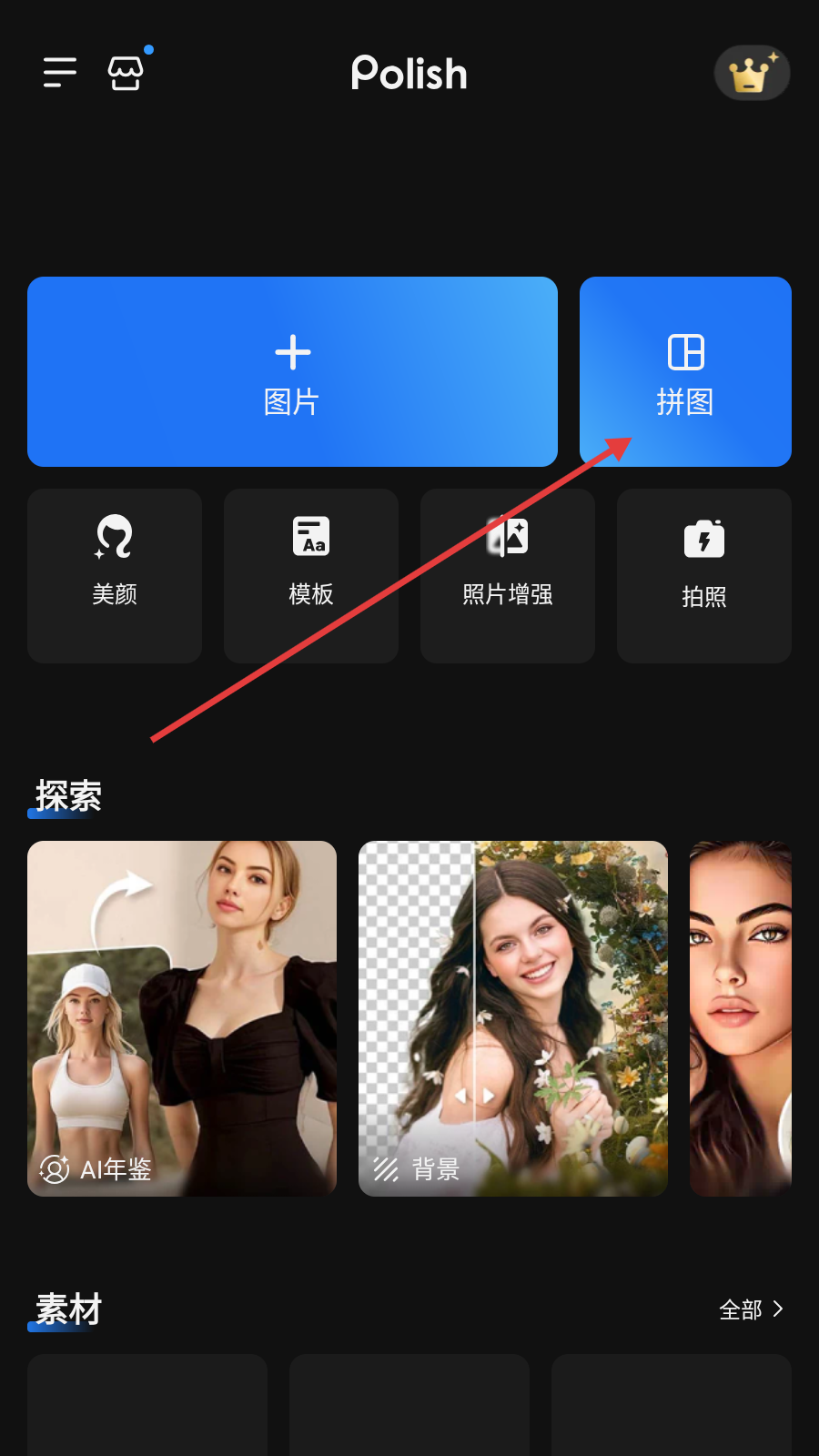The width and height of the screenshot is (819, 1456).
Task: Launch 照片增强 photo enhance
Action: click(x=508, y=575)
